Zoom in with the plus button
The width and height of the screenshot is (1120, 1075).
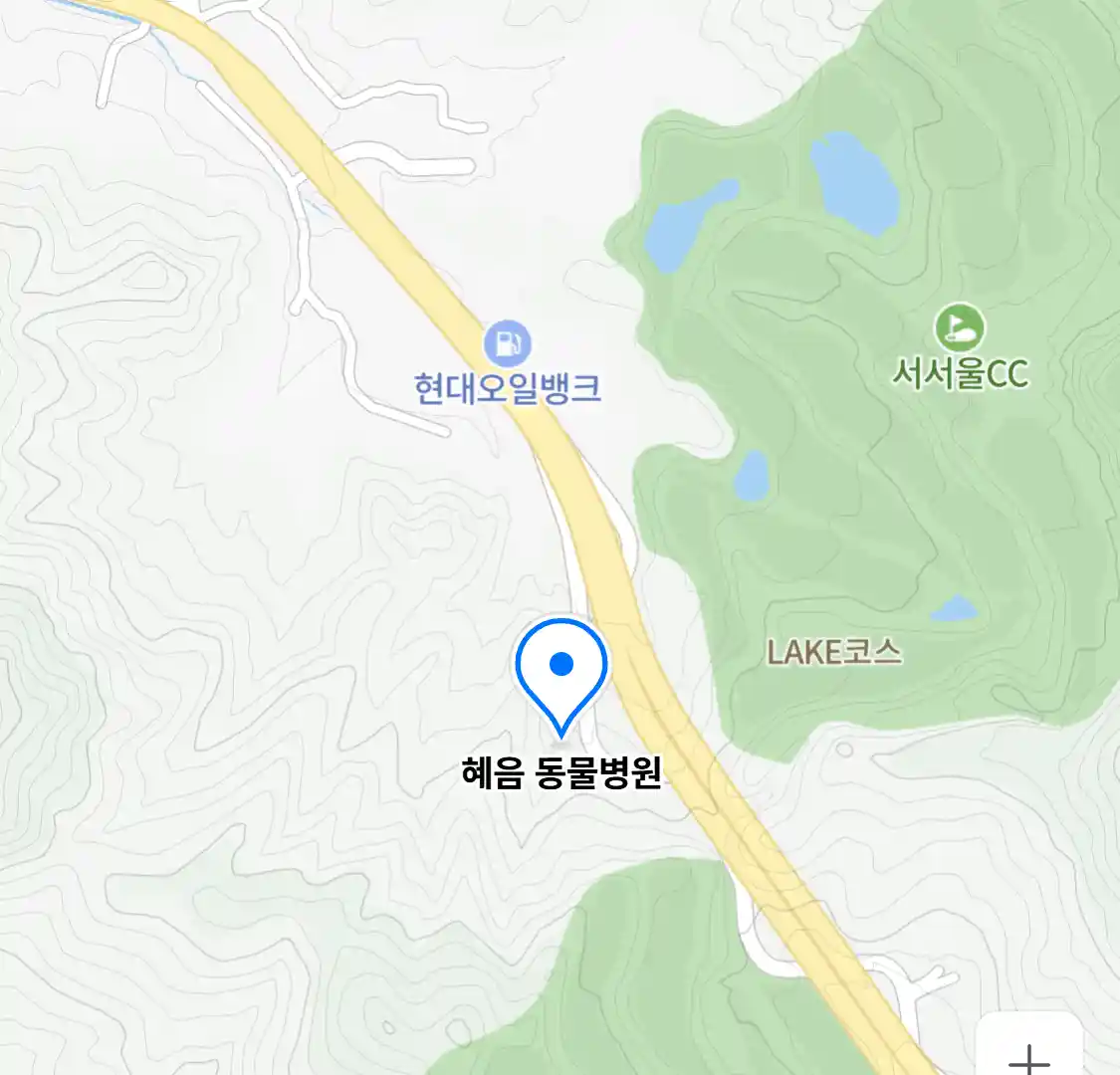coord(1029,1056)
